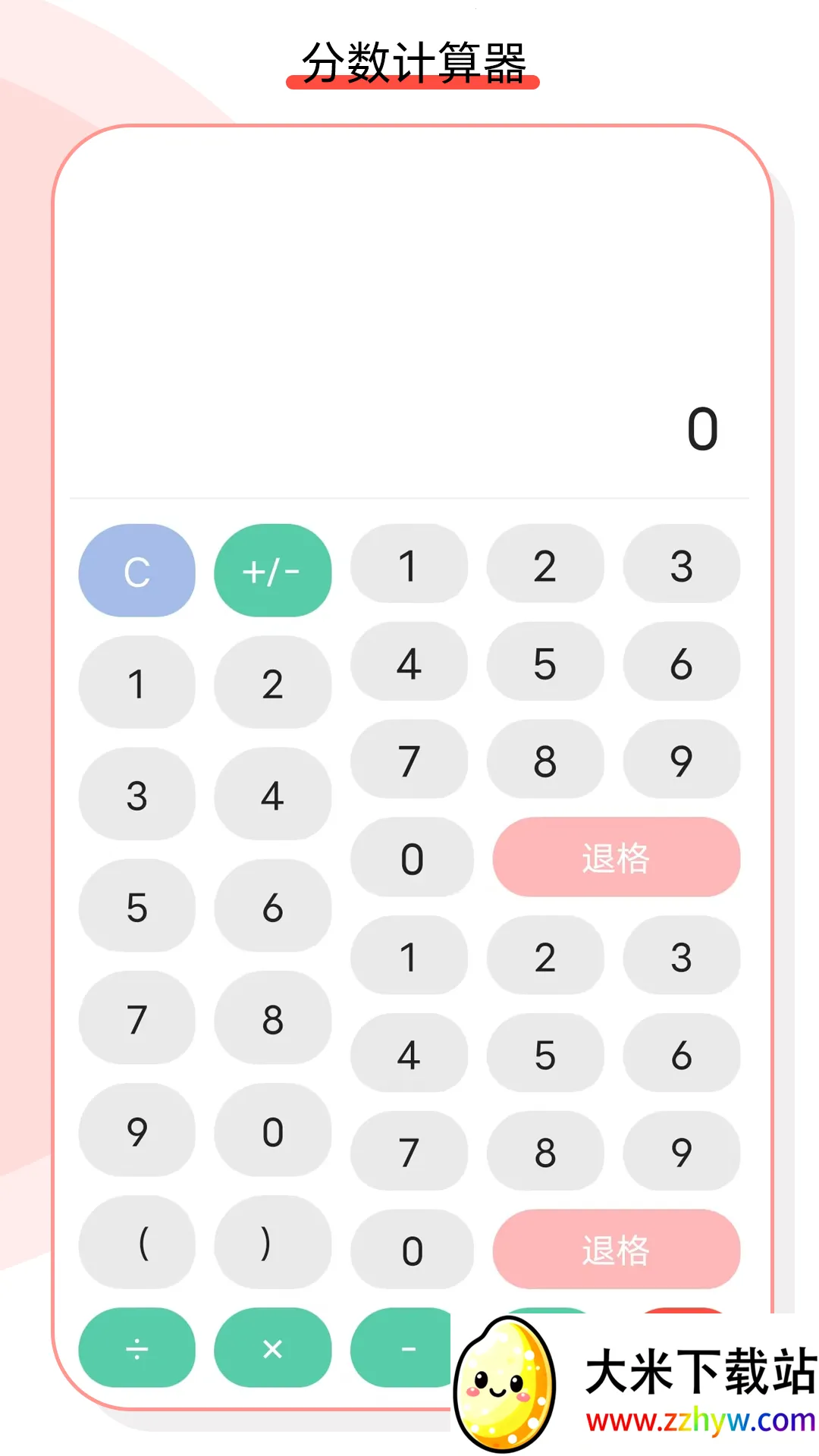Image resolution: width=819 pixels, height=1456 pixels.
Task: Tap the +/- sign toggle key
Action: [272, 573]
